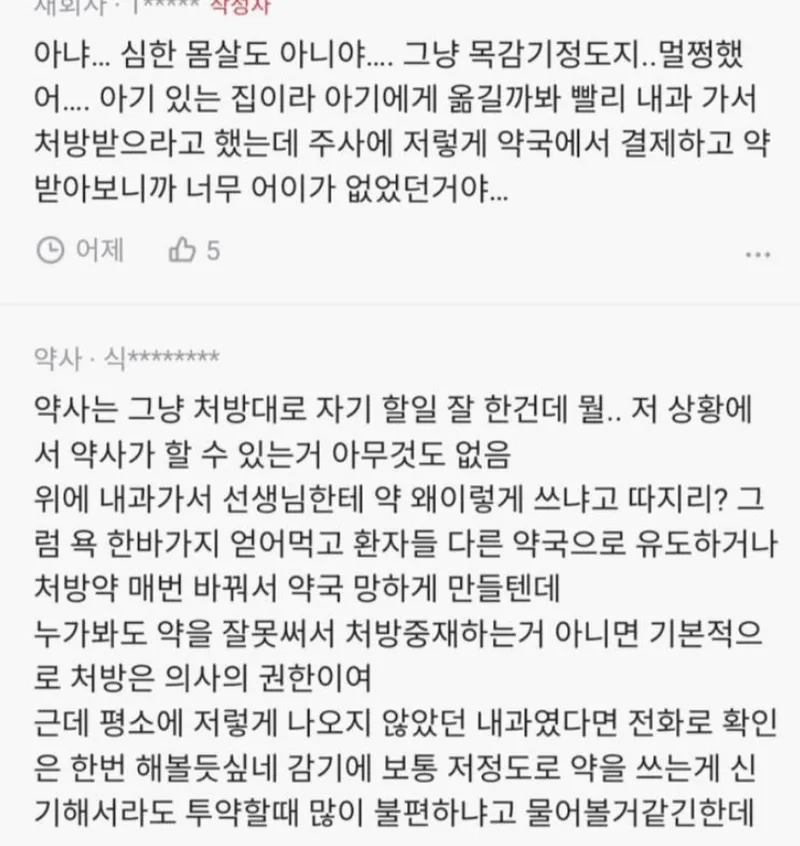Like the comment posted yesterday
The height and width of the screenshot is (846, 800).
(x=182, y=250)
